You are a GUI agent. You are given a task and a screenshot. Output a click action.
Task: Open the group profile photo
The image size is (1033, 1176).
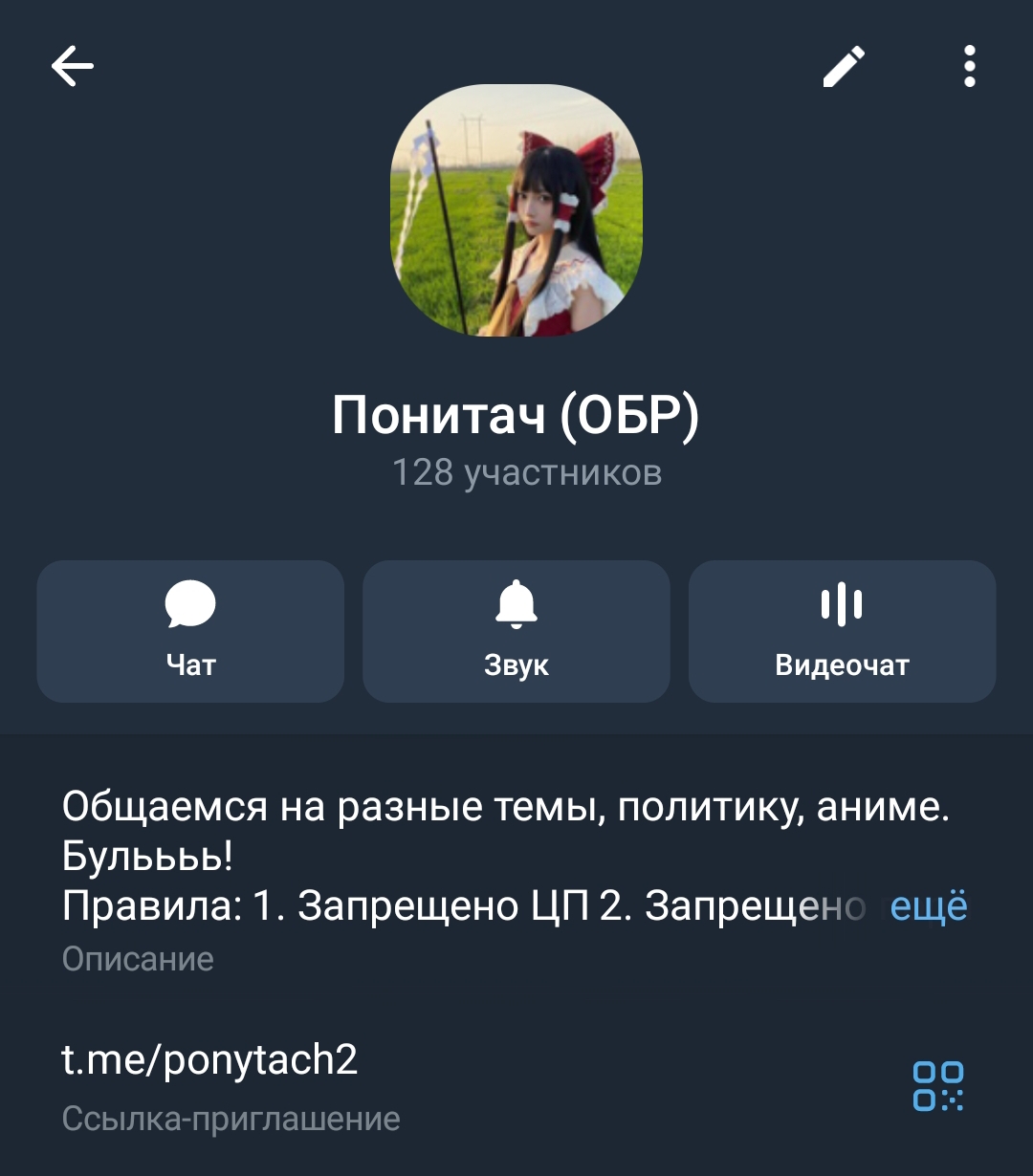(516, 210)
